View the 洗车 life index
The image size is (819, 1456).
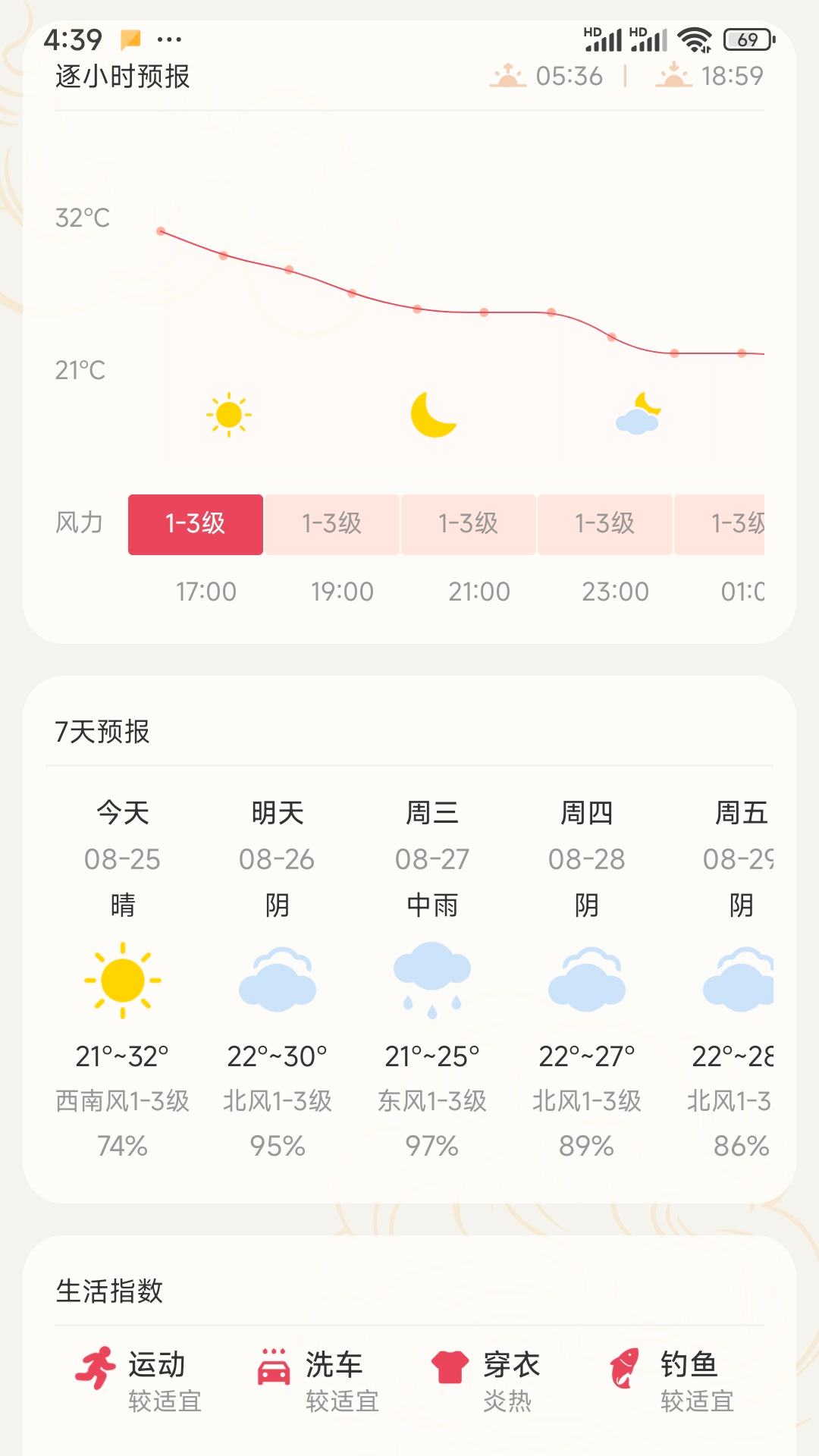click(x=318, y=1380)
